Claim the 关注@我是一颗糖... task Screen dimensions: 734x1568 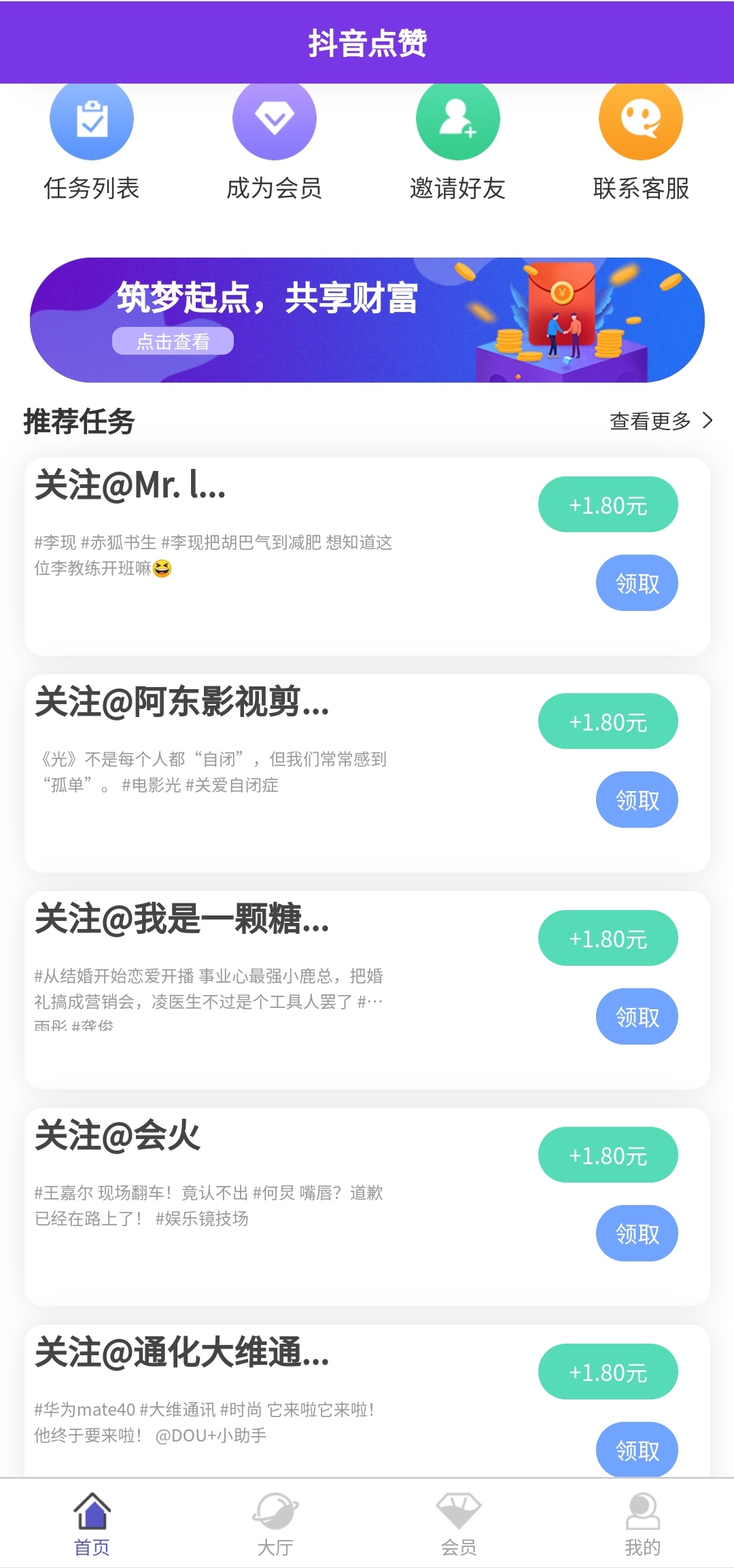pyautogui.click(x=637, y=1017)
